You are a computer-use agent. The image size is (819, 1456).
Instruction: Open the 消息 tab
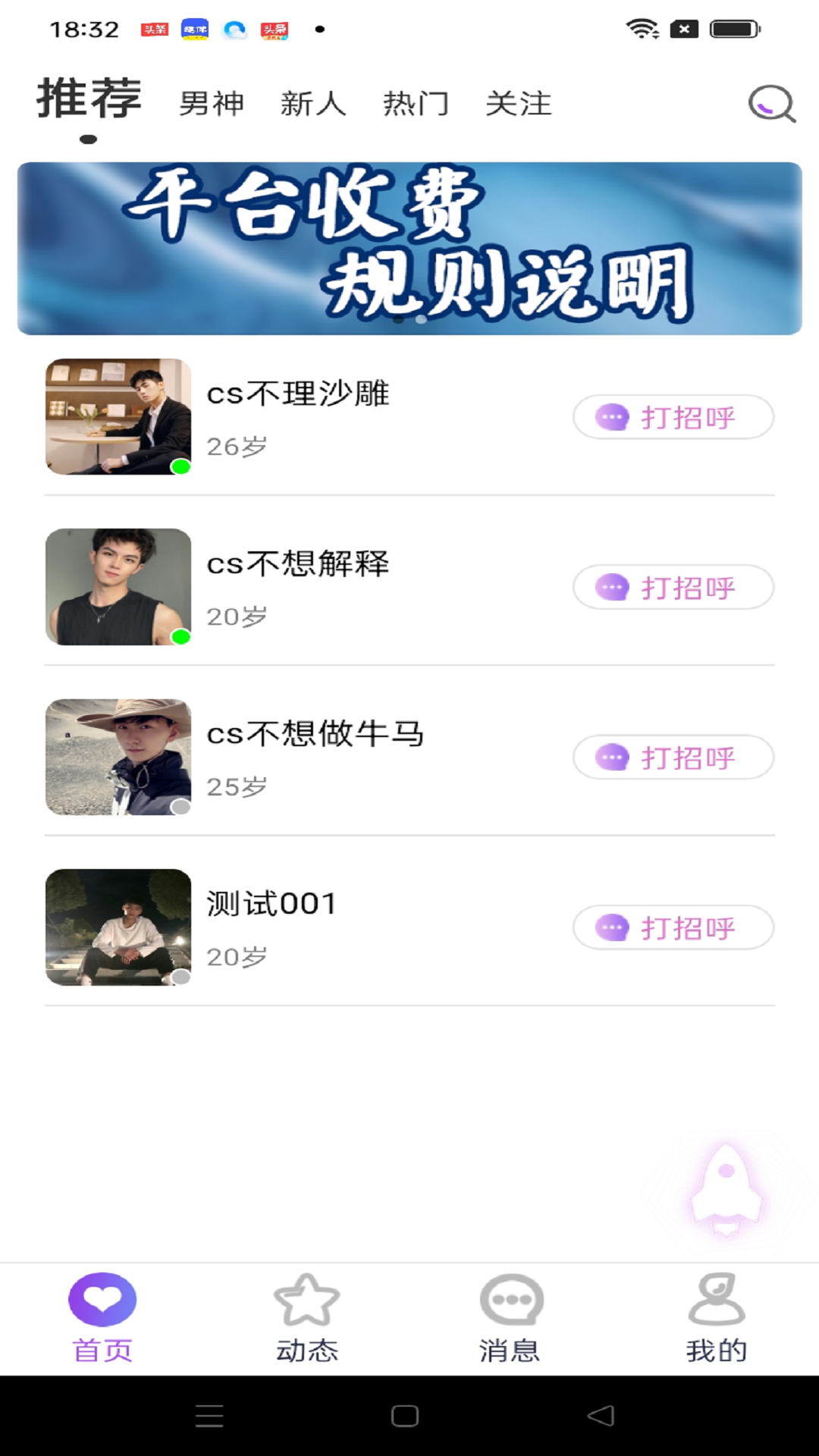(x=510, y=1318)
